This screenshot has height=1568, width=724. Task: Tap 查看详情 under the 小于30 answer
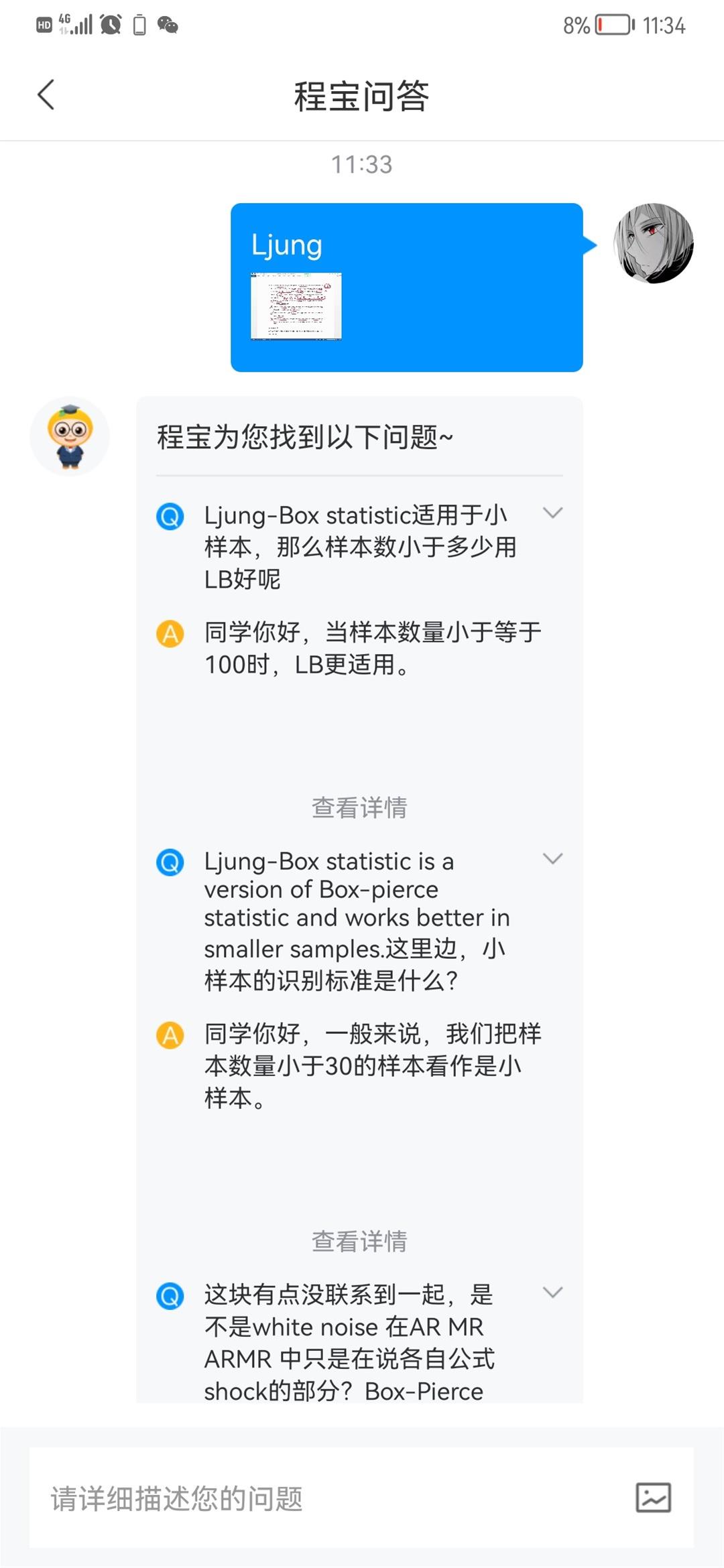point(359,1241)
